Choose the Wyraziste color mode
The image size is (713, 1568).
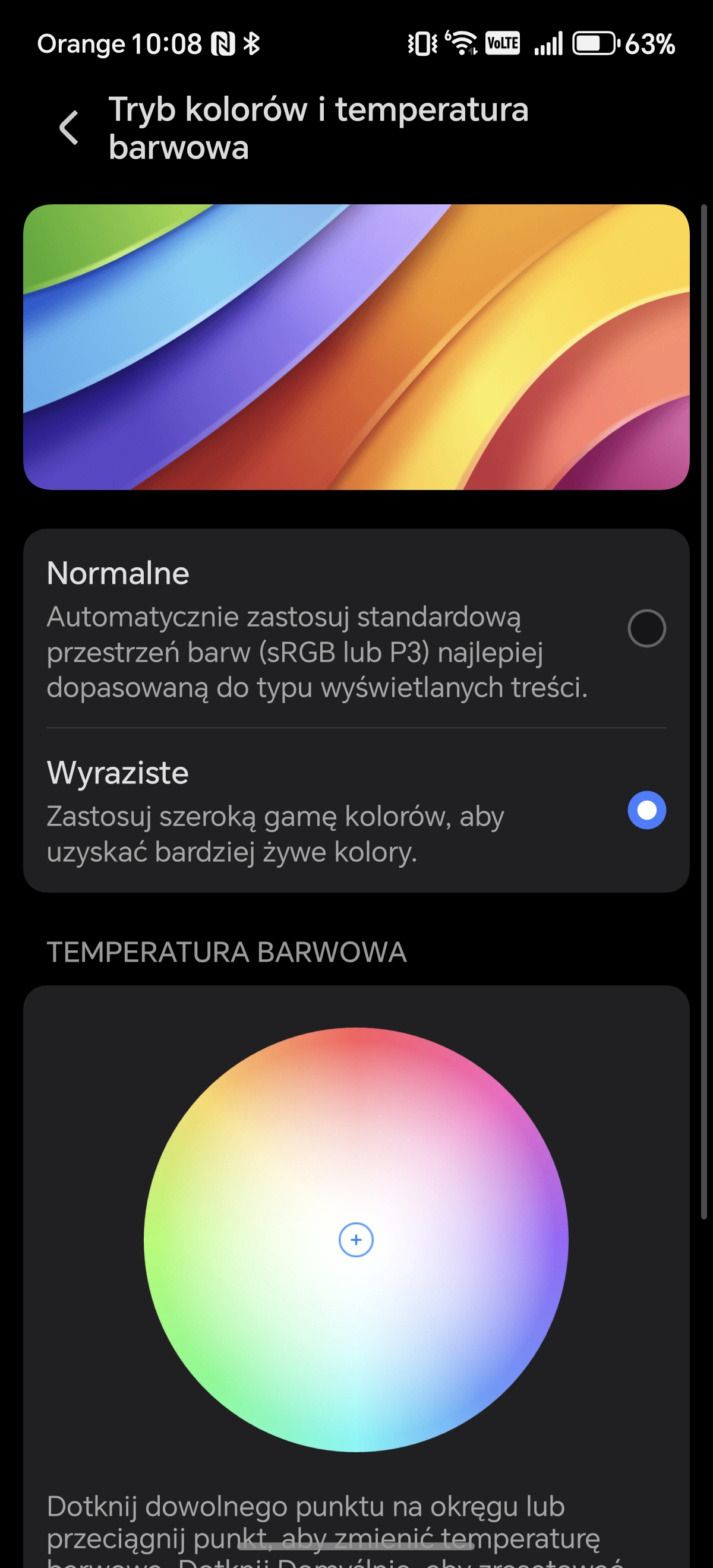point(646,810)
